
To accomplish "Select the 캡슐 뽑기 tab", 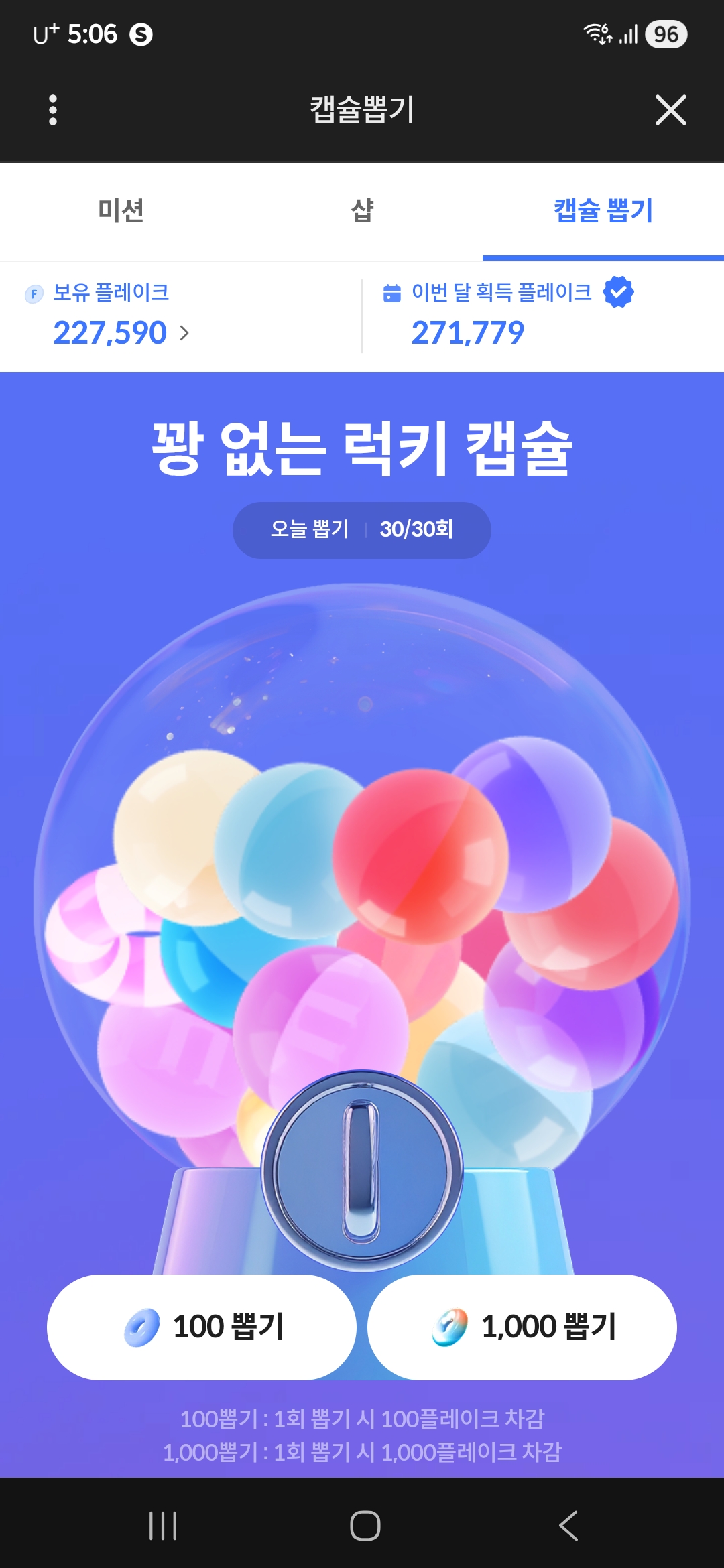I will point(603,211).
